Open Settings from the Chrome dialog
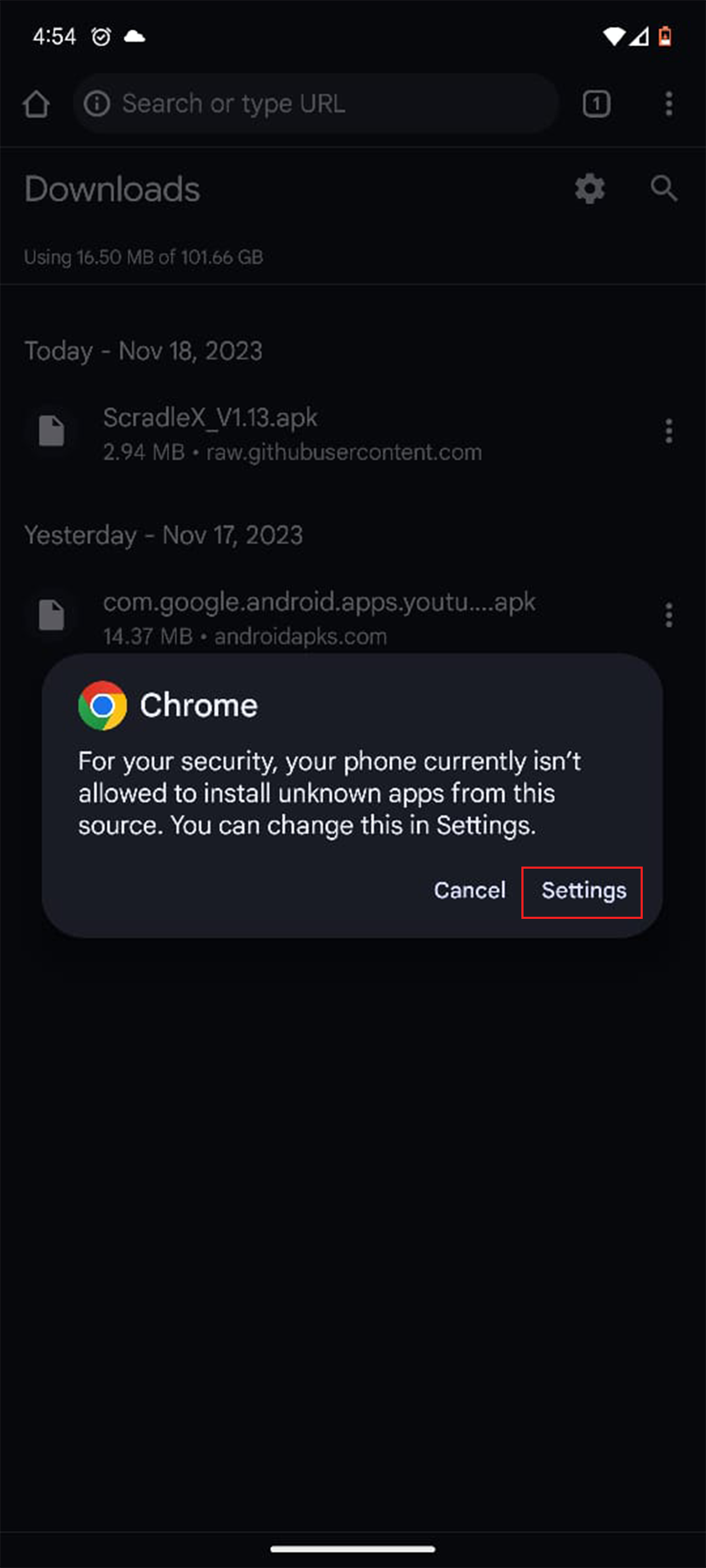The width and height of the screenshot is (706, 1568). pyautogui.click(x=583, y=891)
